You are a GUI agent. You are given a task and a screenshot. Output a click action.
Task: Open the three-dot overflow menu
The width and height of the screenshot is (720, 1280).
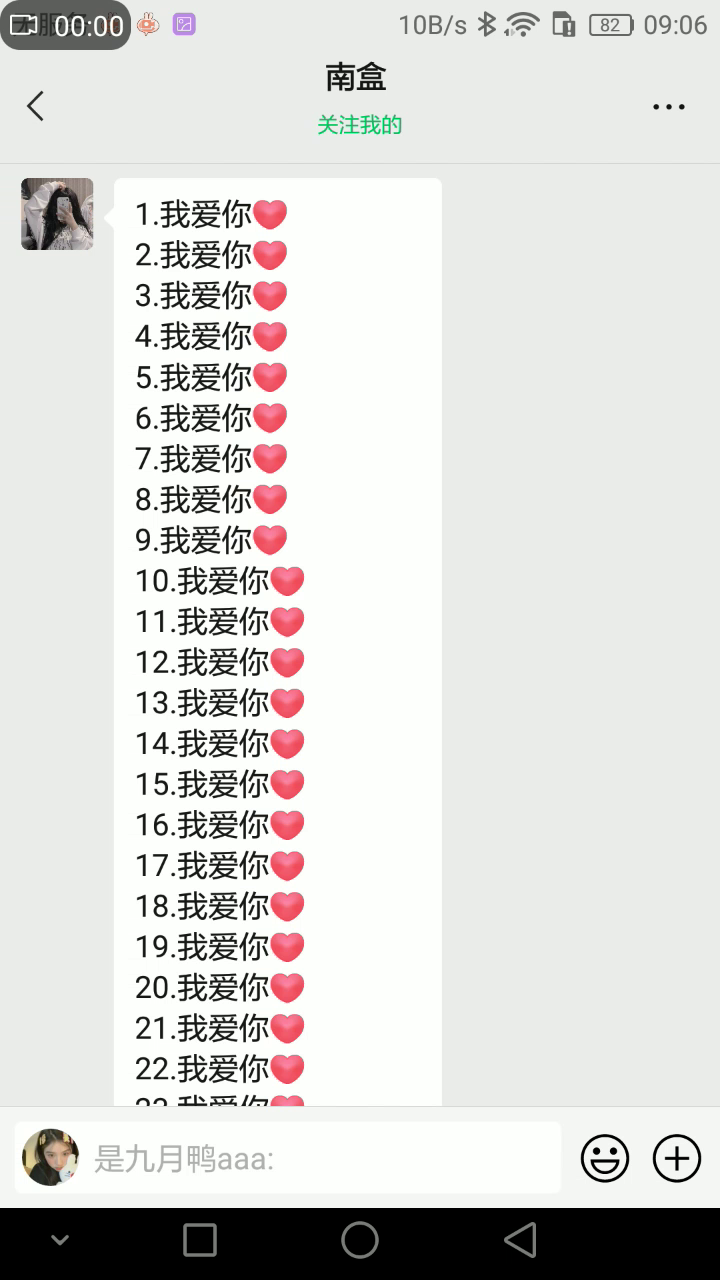[x=668, y=107]
